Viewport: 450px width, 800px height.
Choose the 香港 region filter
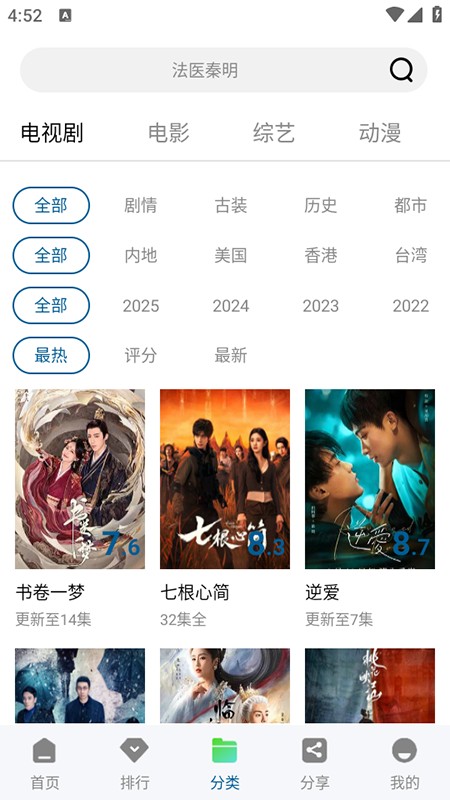320,255
